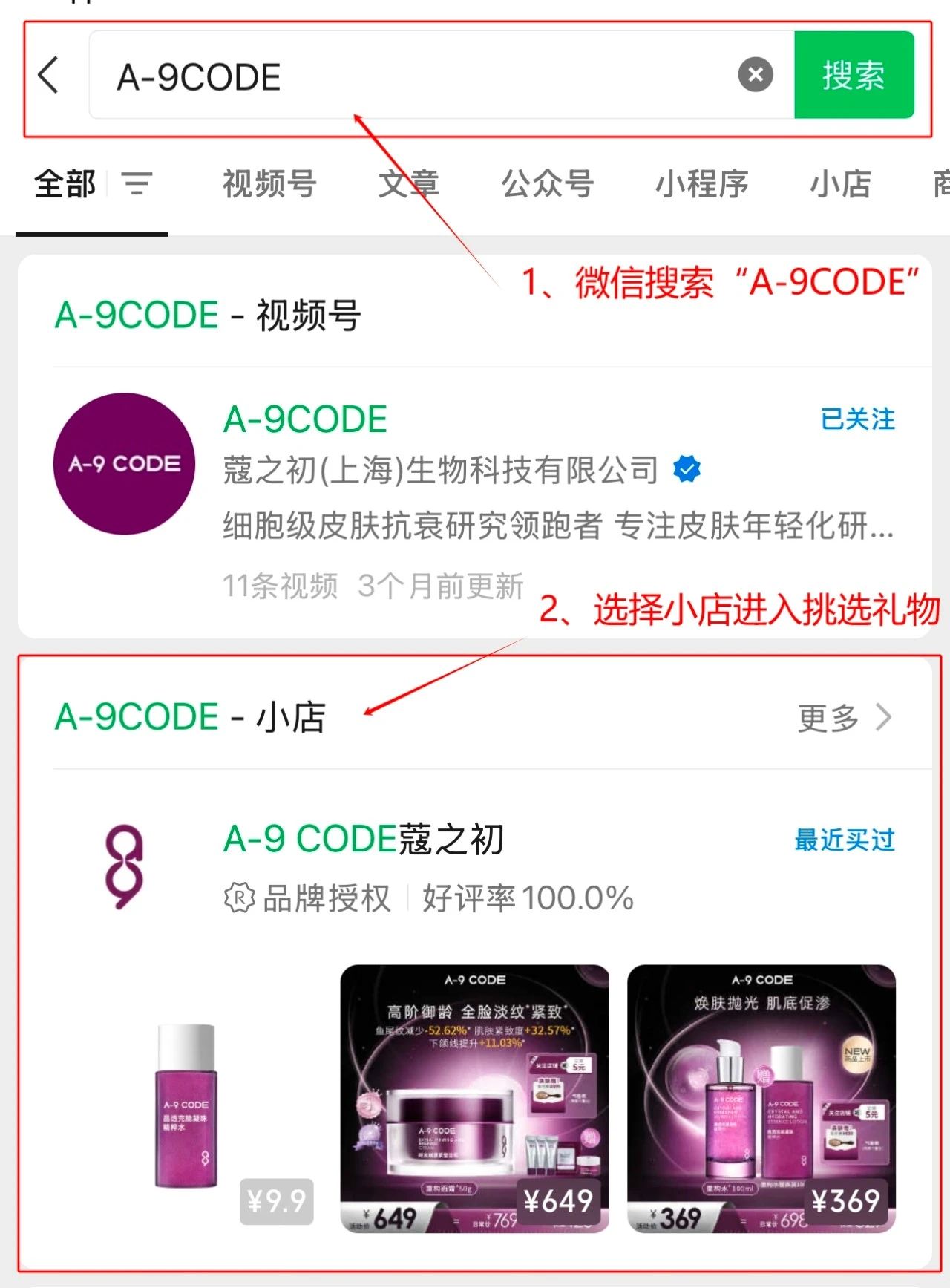Image resolution: width=950 pixels, height=1288 pixels.
Task: Open the 小店 tab
Action: point(841,183)
